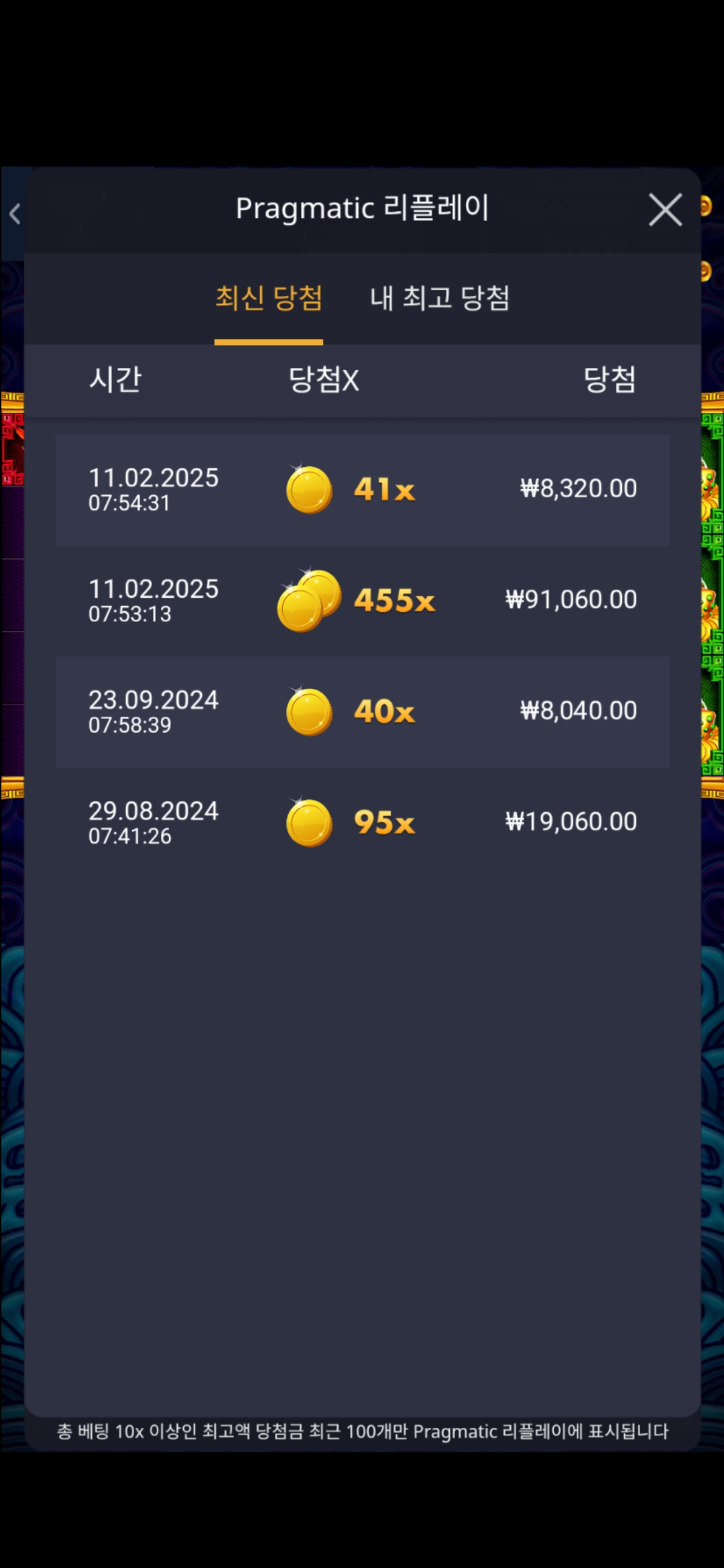Close the Pragmatic 리플레이 dialog

(665, 210)
